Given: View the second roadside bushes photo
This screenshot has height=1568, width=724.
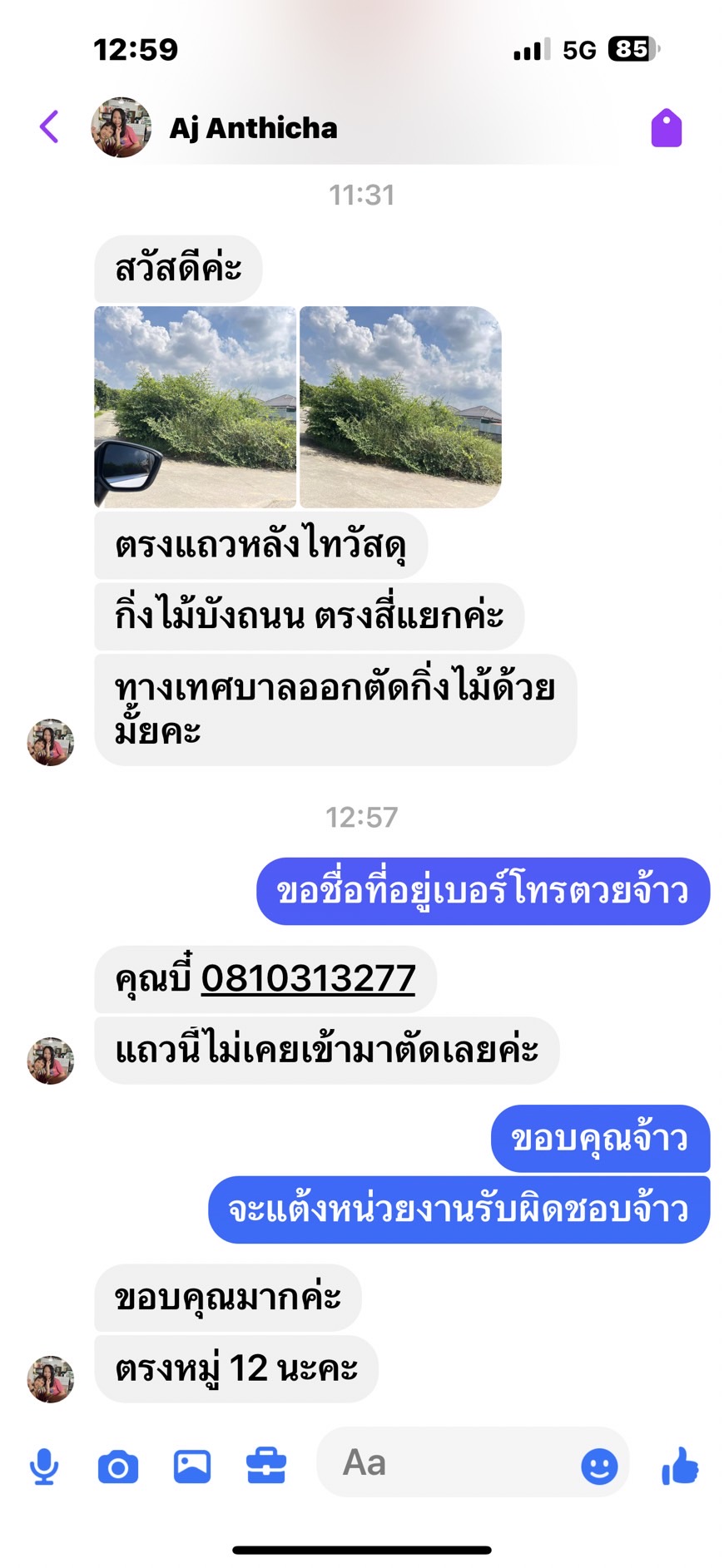Looking at the screenshot, I should point(400,407).
